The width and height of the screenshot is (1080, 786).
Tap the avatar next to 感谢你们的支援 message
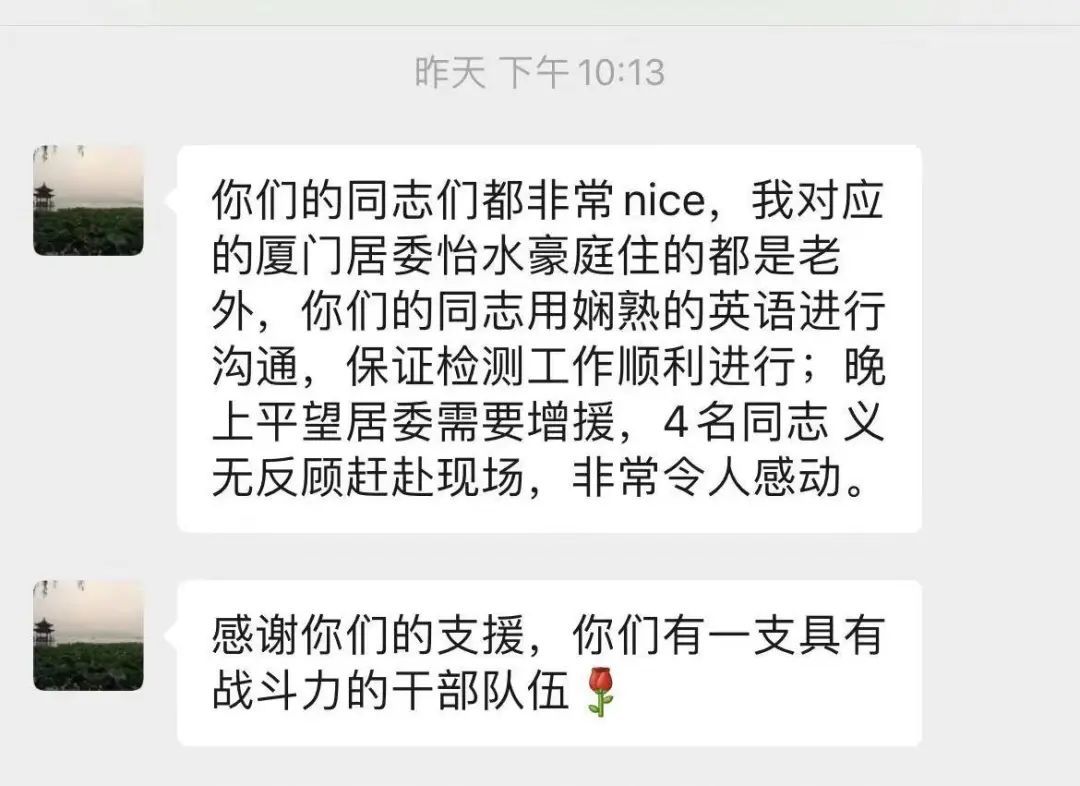pyautogui.click(x=88, y=635)
